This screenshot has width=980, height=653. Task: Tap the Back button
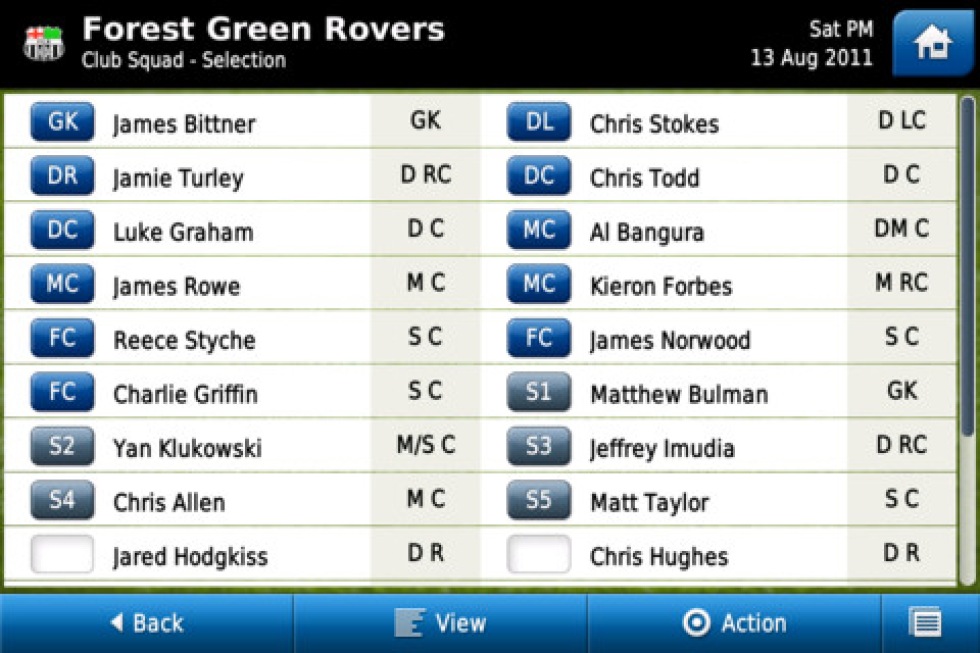pyautogui.click(x=146, y=623)
